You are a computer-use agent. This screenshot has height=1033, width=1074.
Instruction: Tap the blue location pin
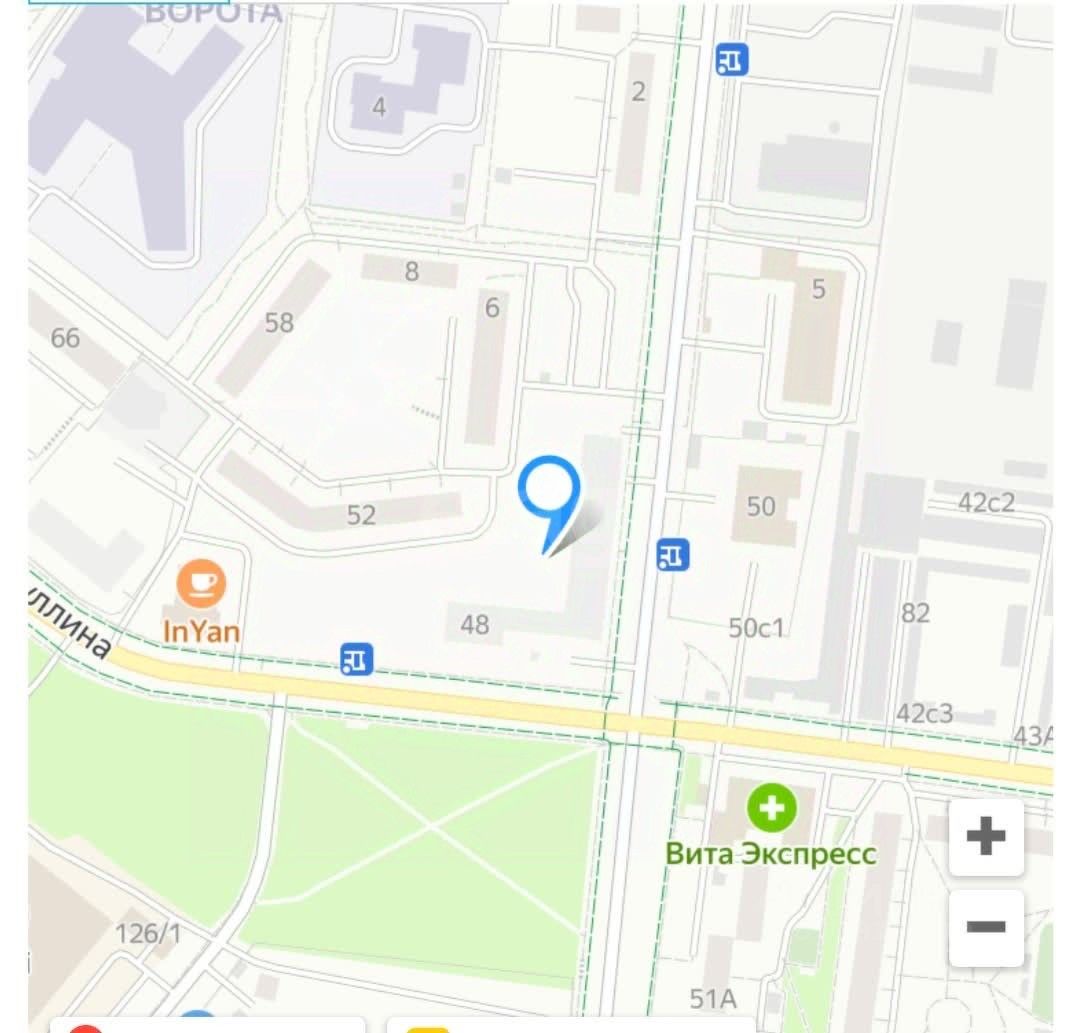tap(549, 490)
